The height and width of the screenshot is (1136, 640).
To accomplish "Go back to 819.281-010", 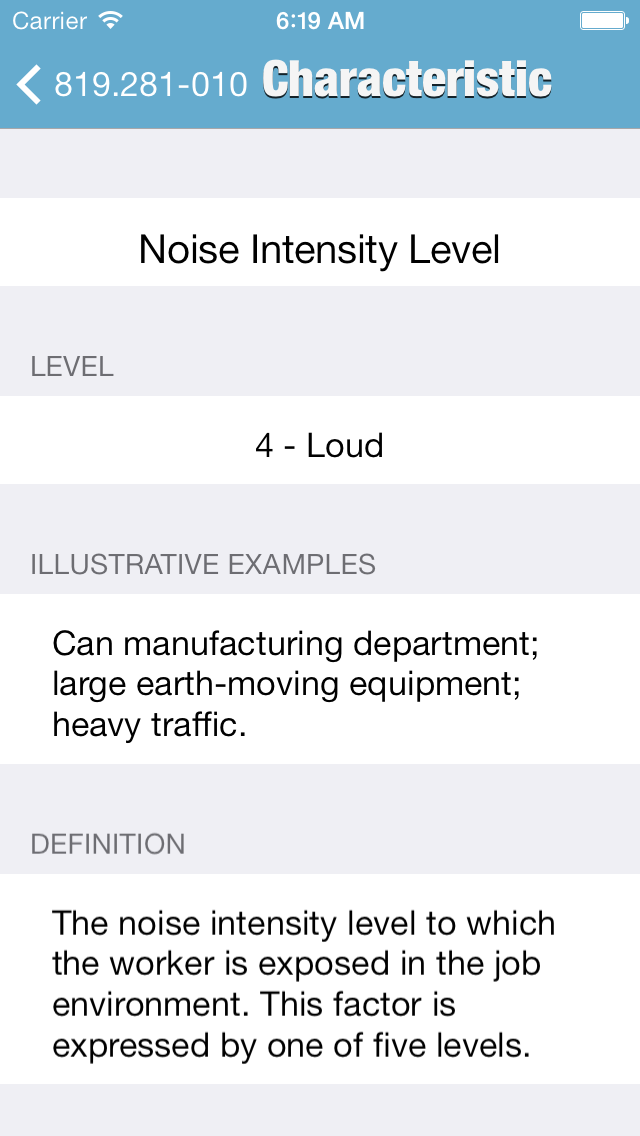I will (132, 84).
